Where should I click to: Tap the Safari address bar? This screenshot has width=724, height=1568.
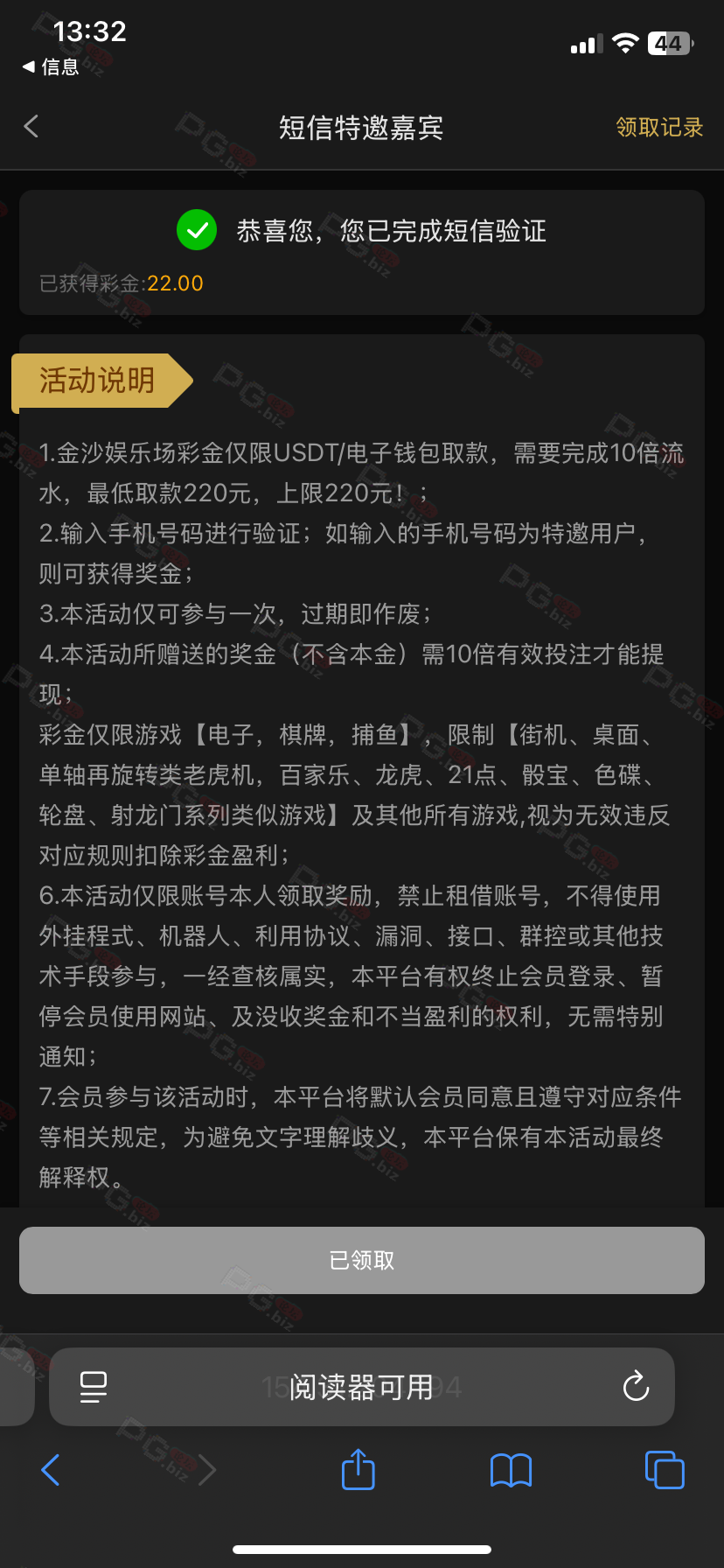pos(362,1387)
